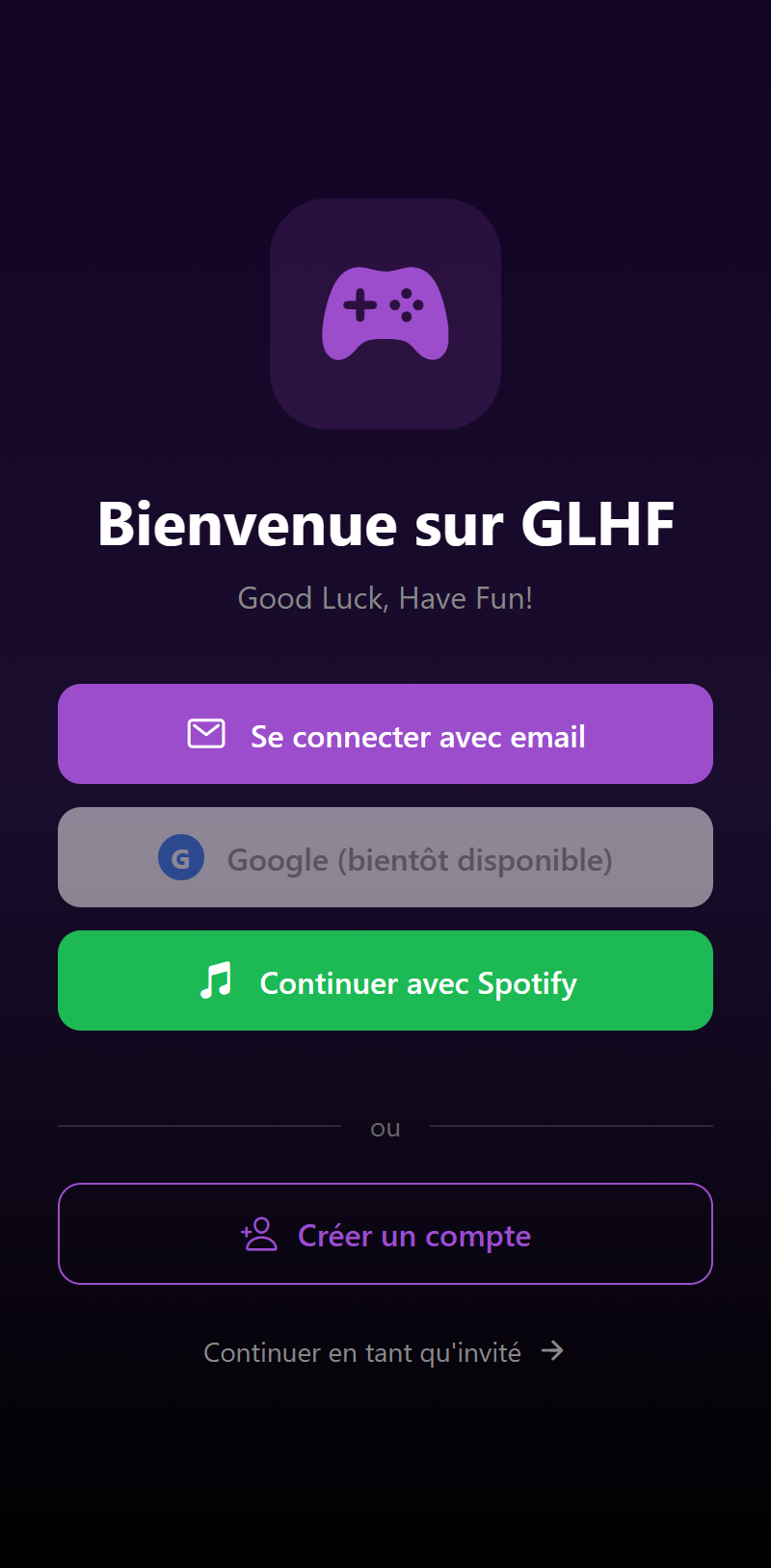Select Continuer avec Spotify
771x1568 pixels.
(x=385, y=980)
